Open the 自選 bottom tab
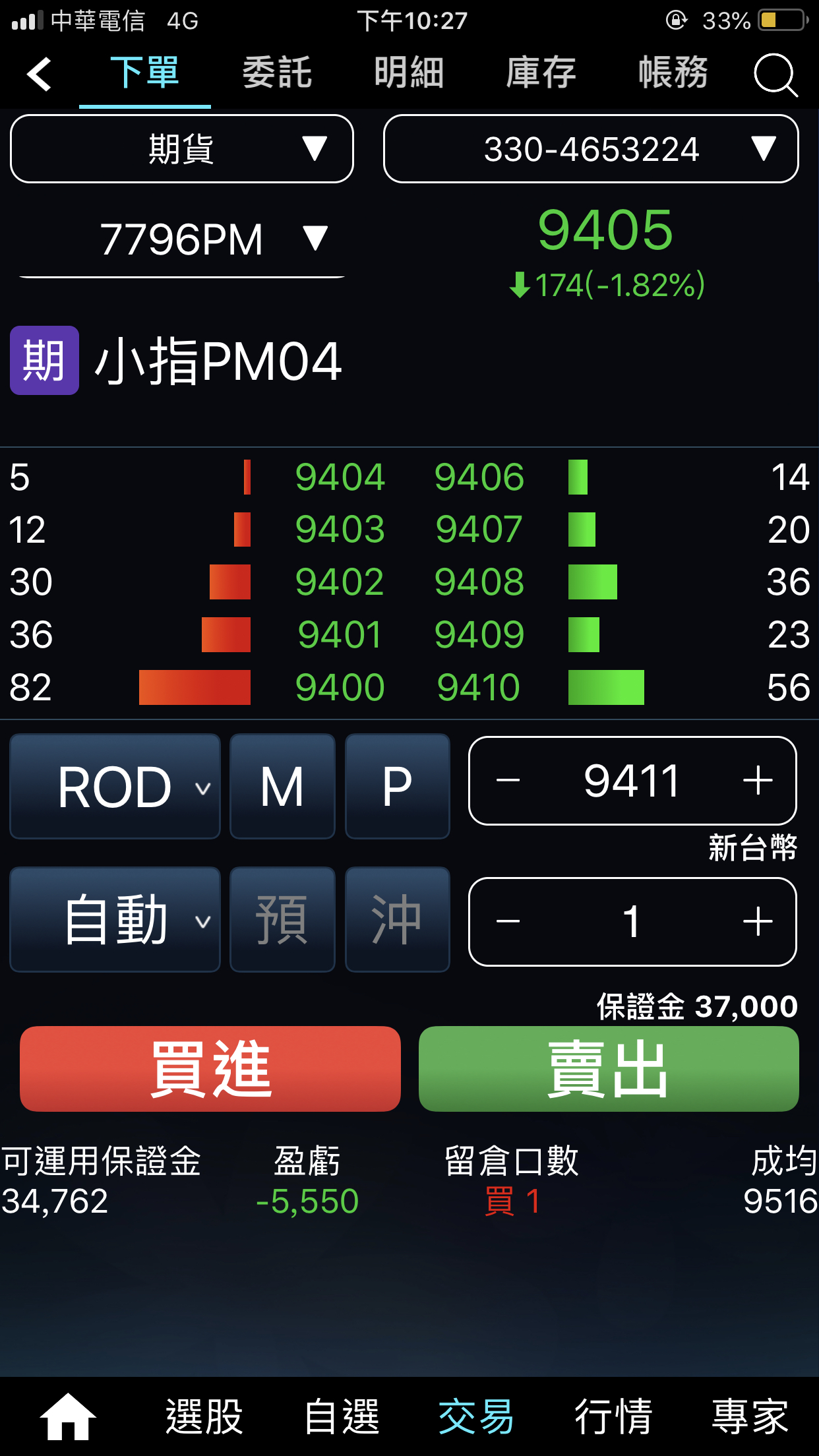 point(342,1416)
